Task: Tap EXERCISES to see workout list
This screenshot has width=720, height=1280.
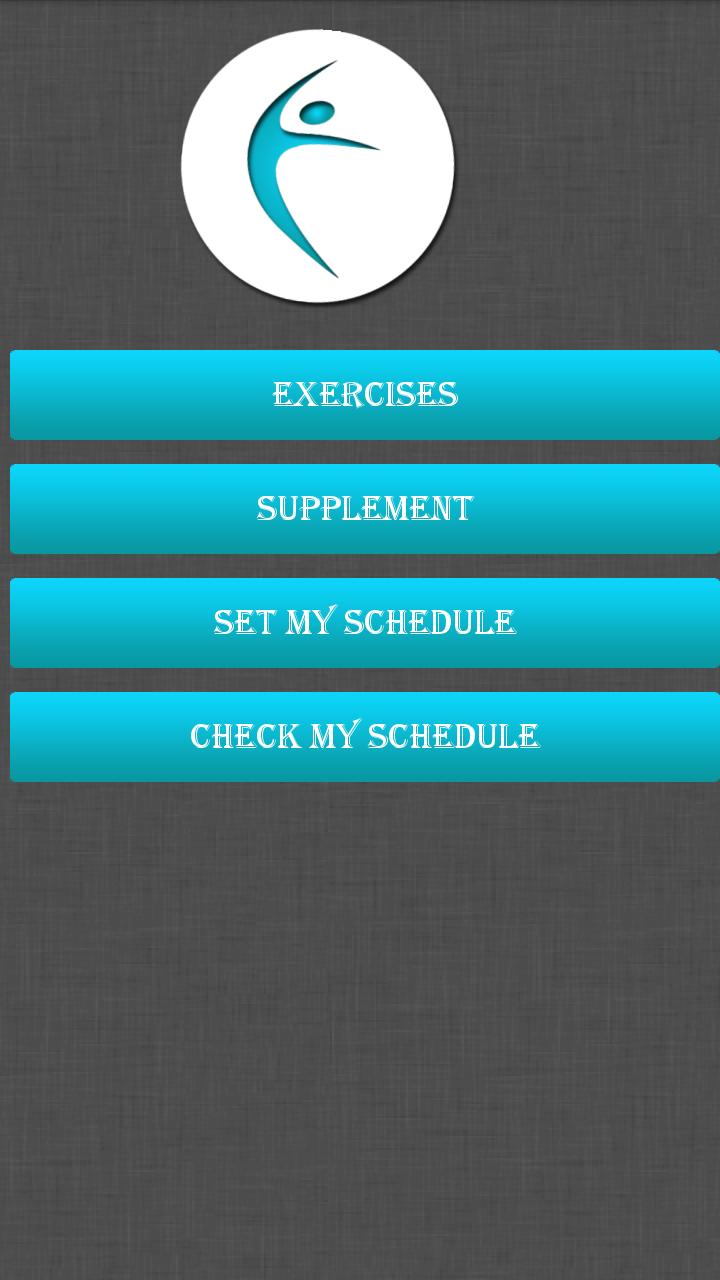Action: click(x=364, y=394)
